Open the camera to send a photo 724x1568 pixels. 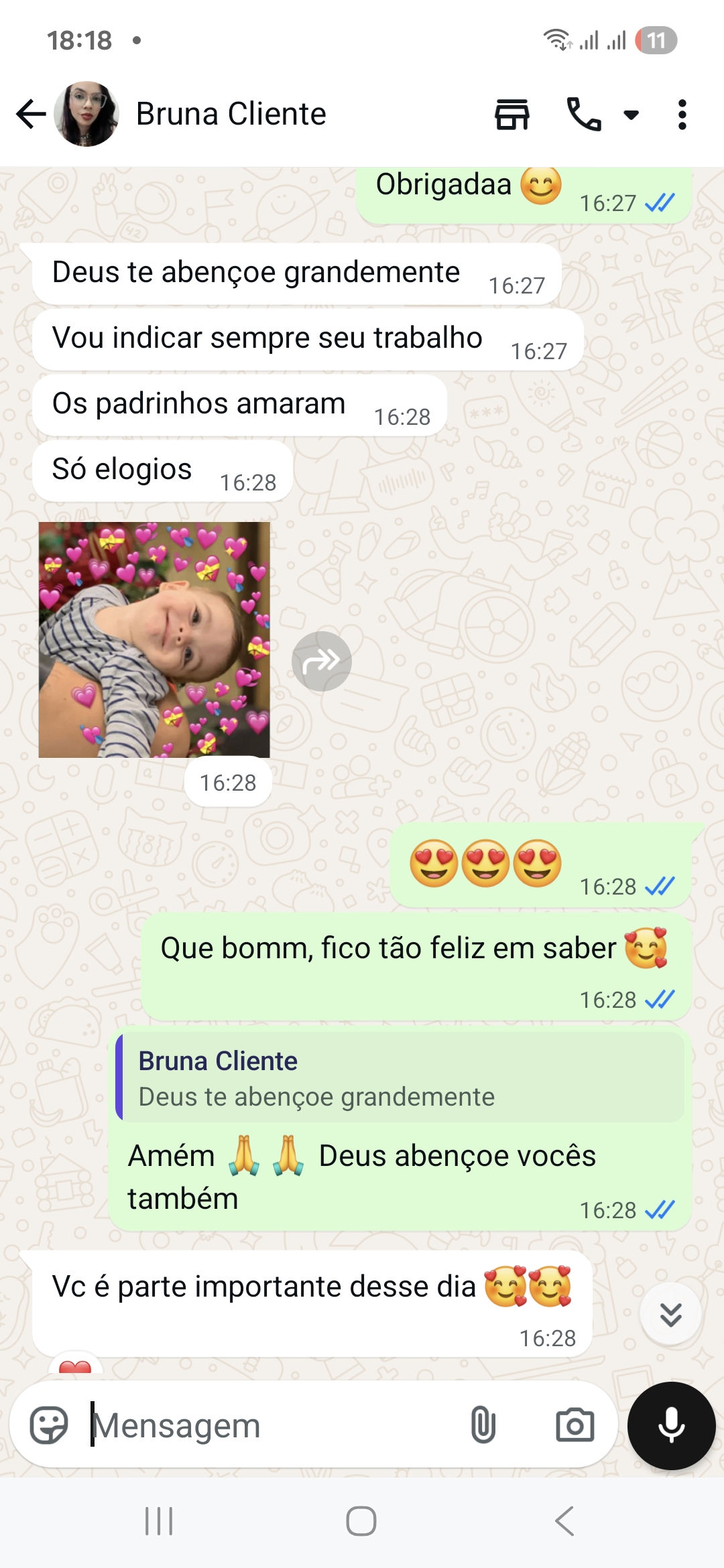point(575,1425)
